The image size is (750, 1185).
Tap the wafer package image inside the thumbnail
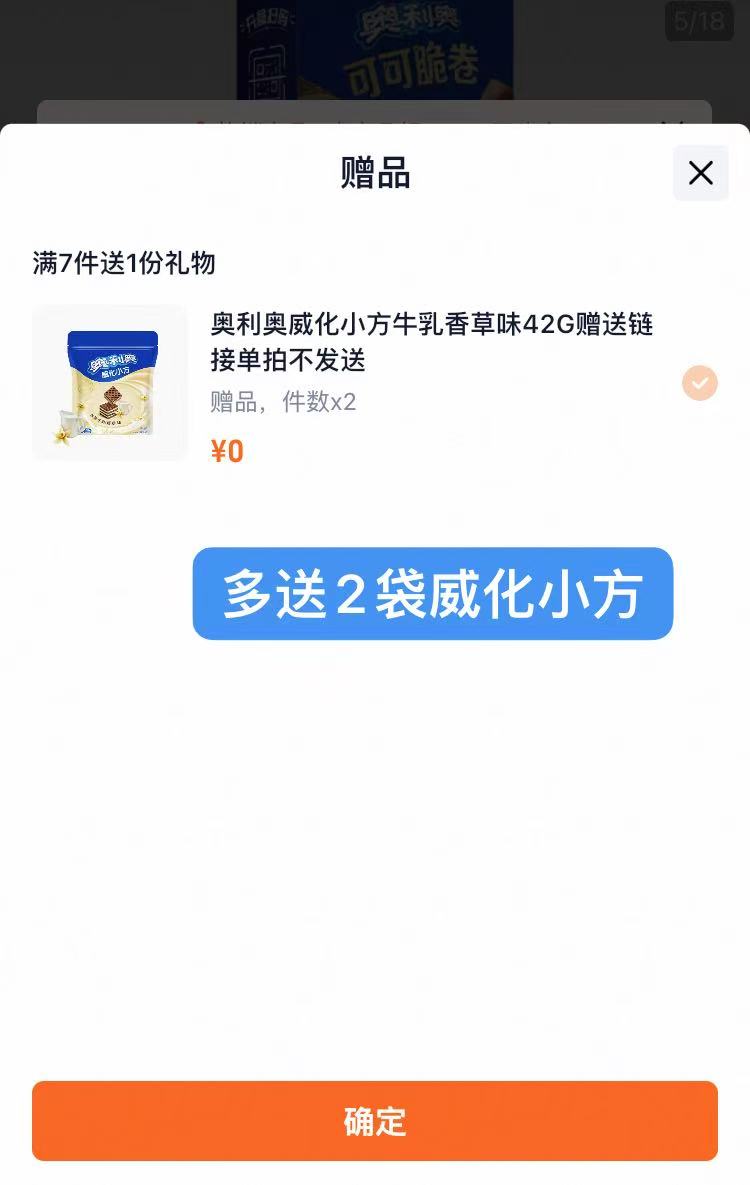110,383
